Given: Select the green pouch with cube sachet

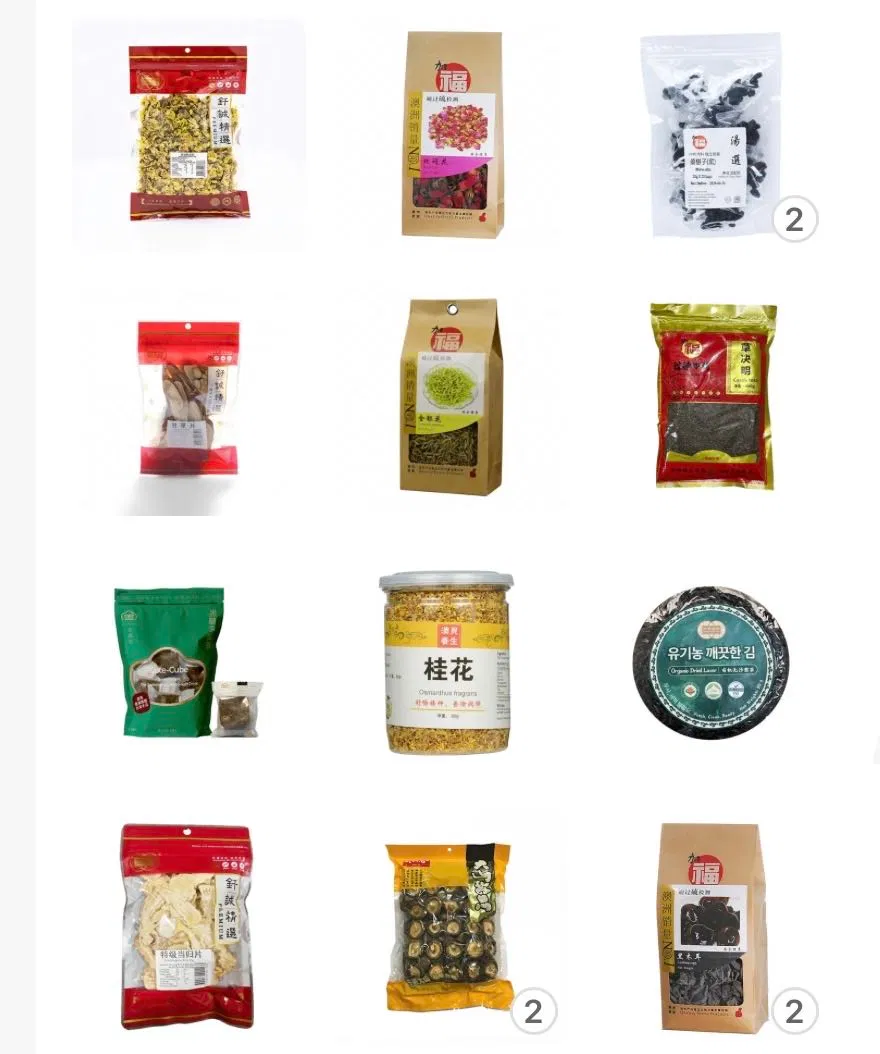Looking at the screenshot, I should coord(170,662).
